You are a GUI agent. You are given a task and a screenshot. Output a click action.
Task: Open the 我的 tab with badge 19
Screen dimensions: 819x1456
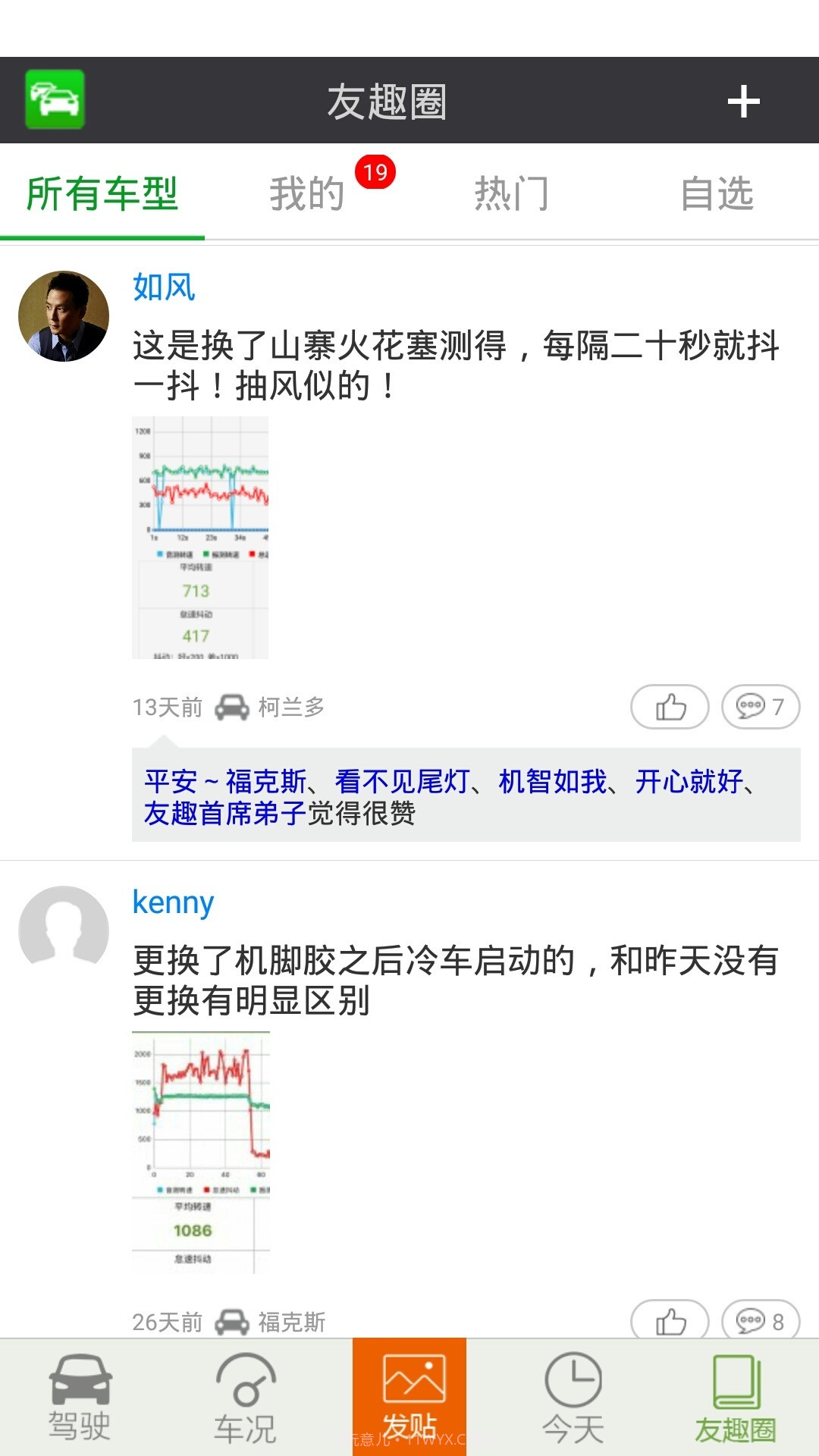(x=307, y=193)
